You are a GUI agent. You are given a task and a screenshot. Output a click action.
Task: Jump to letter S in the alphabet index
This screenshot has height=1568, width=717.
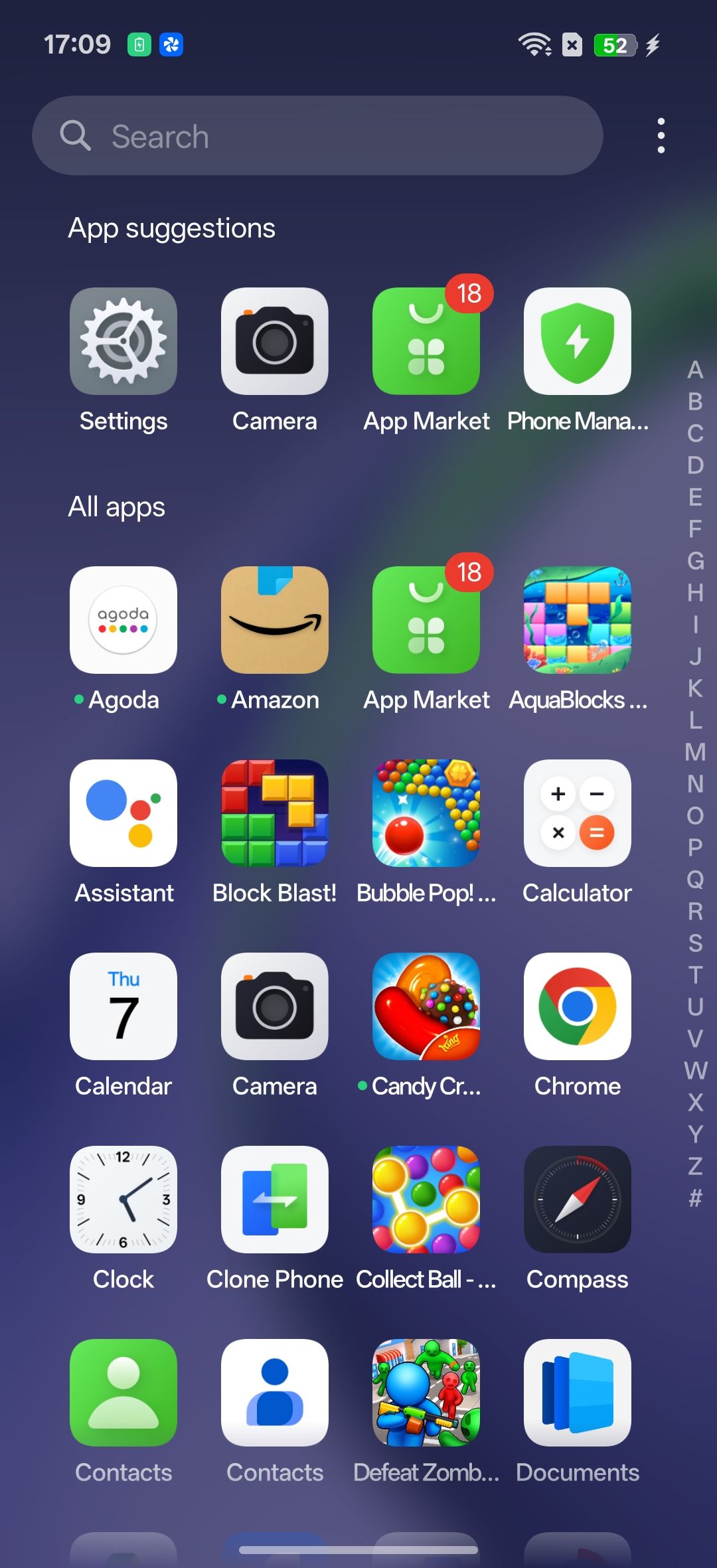click(x=695, y=943)
